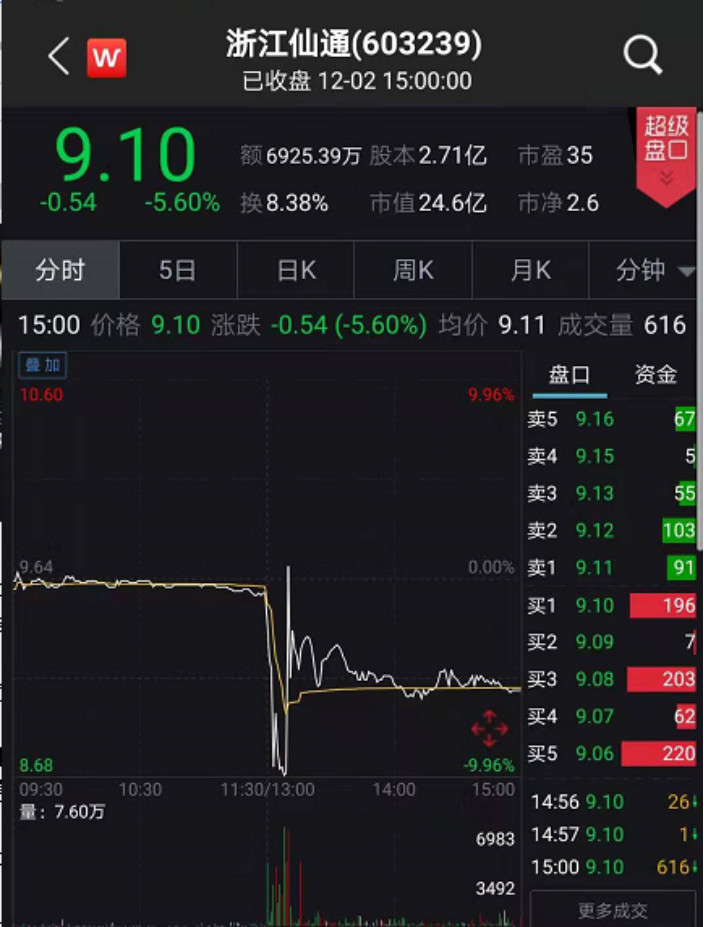Open the red W icon
The image size is (704, 927).
[106, 57]
